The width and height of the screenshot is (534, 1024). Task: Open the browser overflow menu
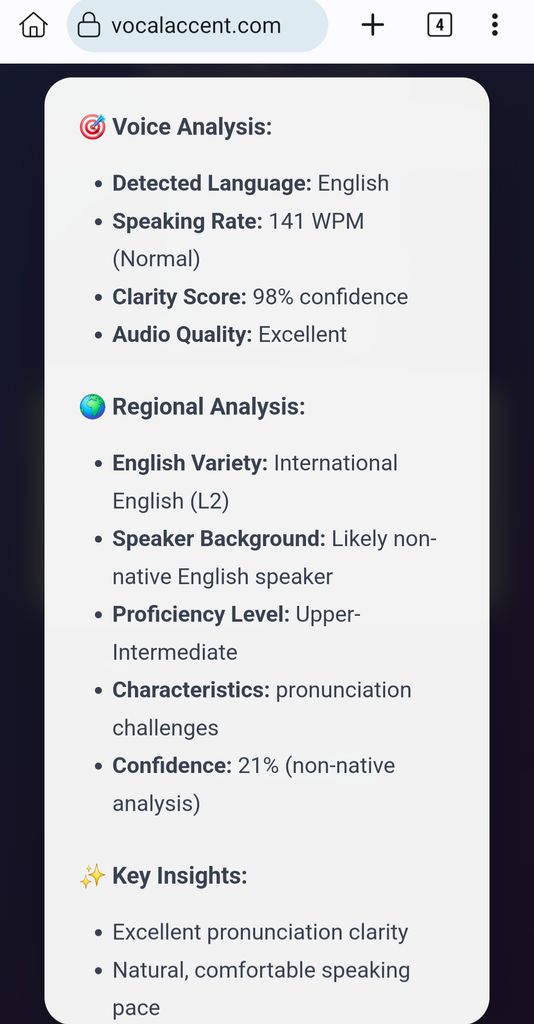click(x=495, y=25)
